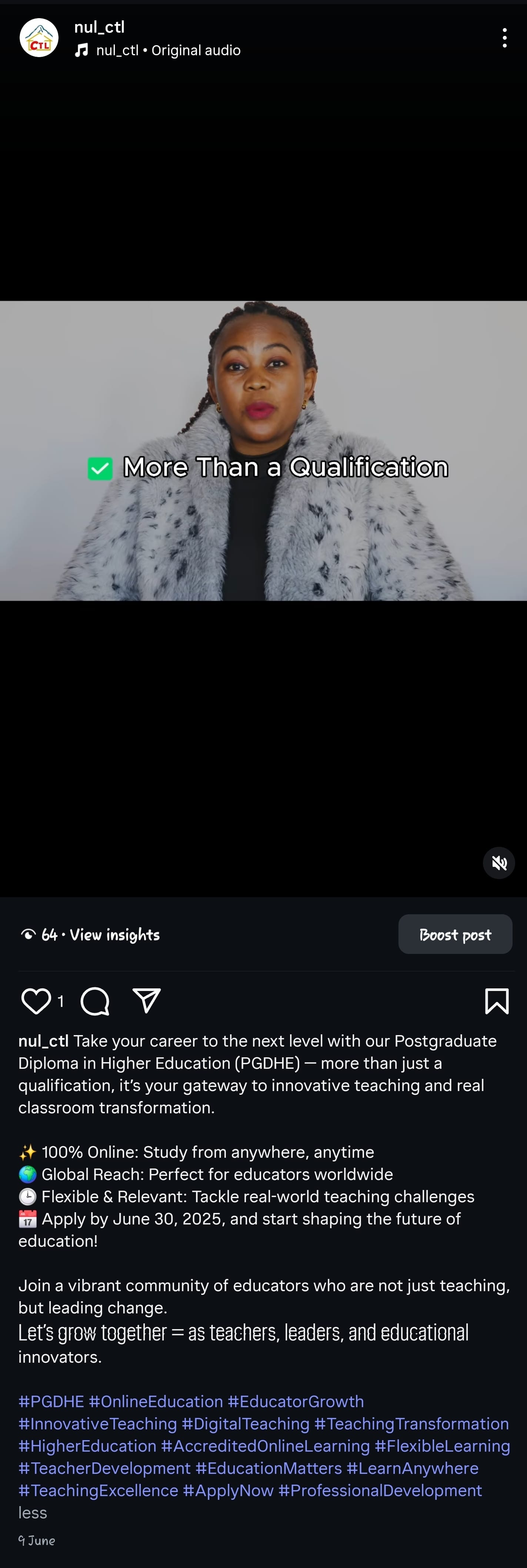Open nul_ctl profile picture

click(x=39, y=38)
